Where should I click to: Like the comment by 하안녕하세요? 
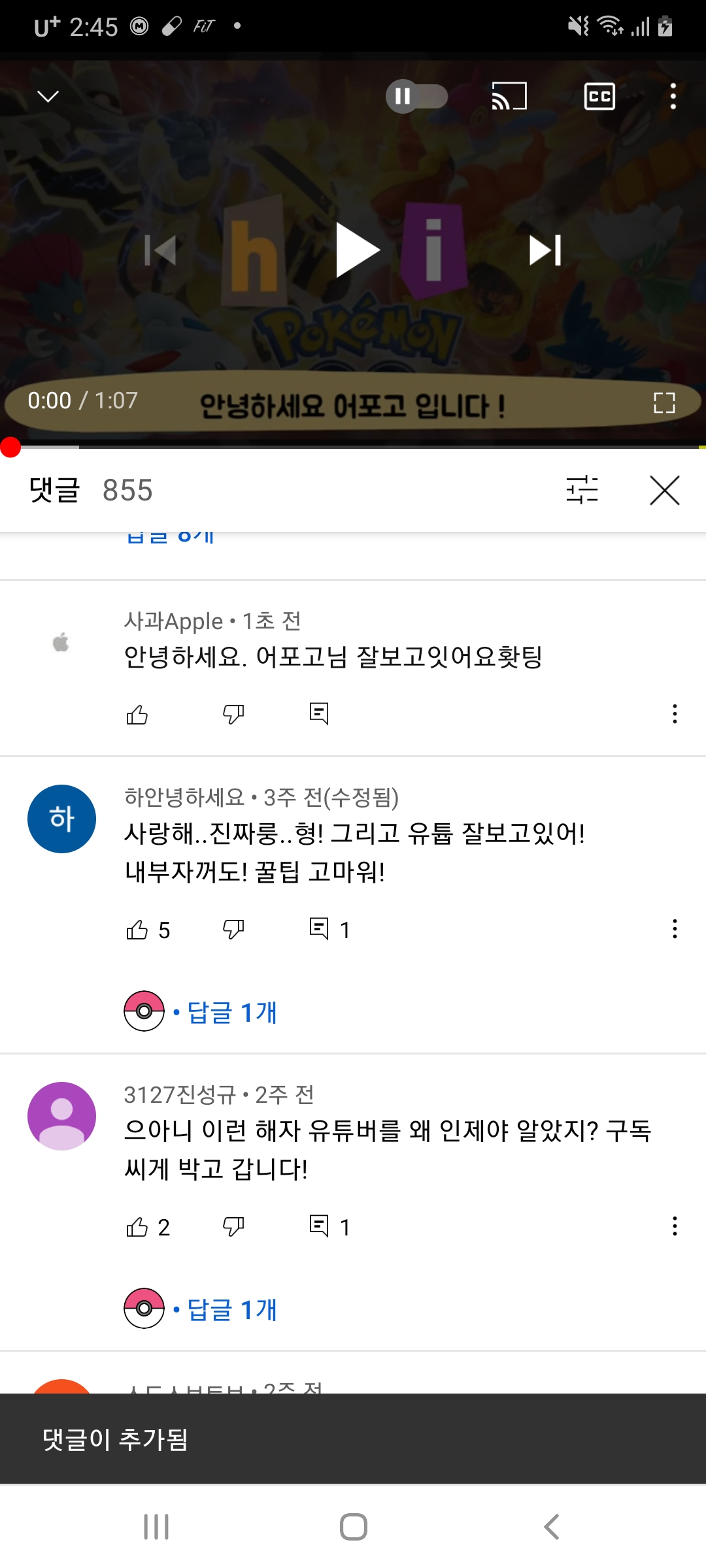pos(137,930)
